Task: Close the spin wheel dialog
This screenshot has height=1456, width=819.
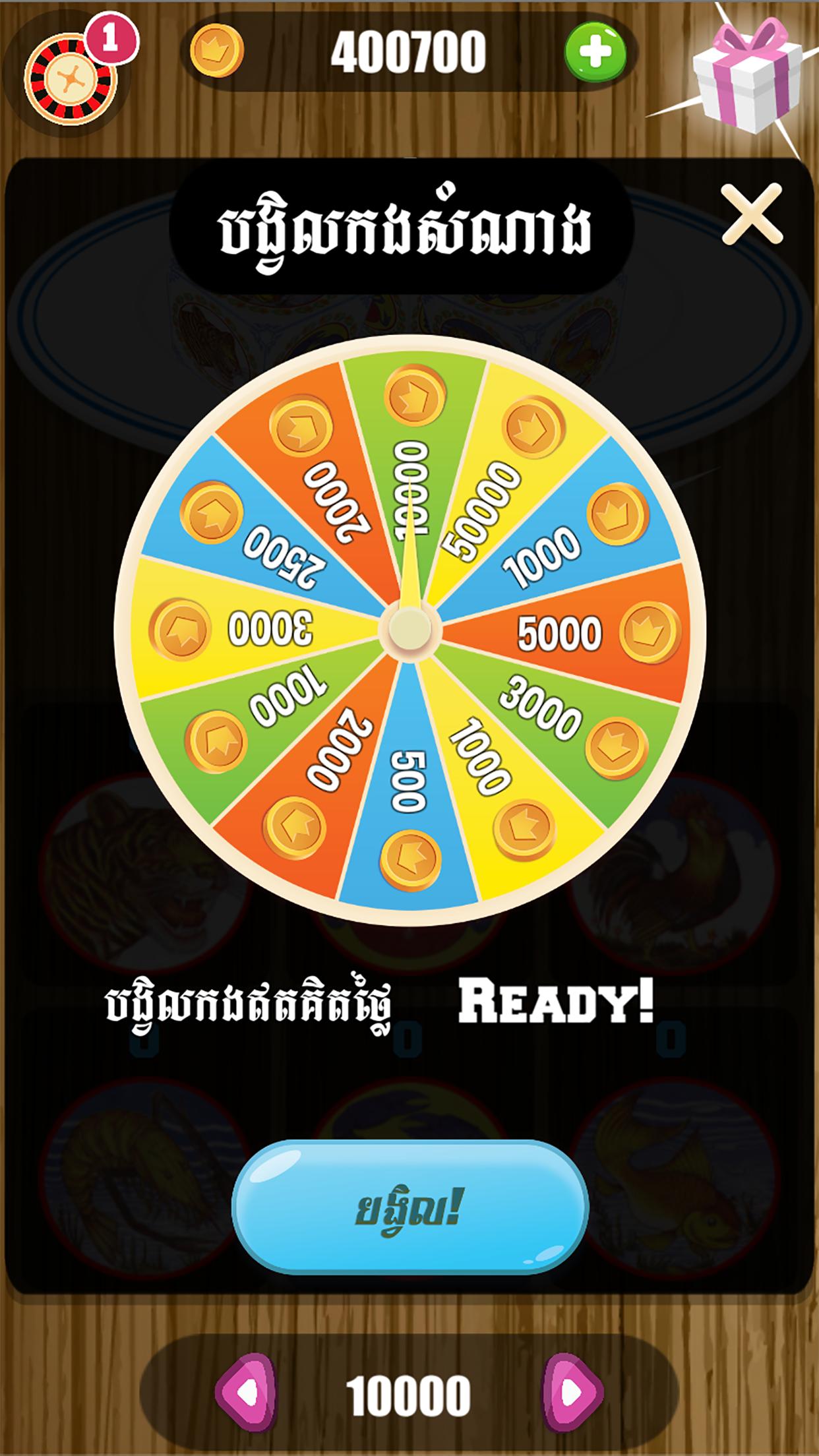Action: pyautogui.click(x=751, y=214)
